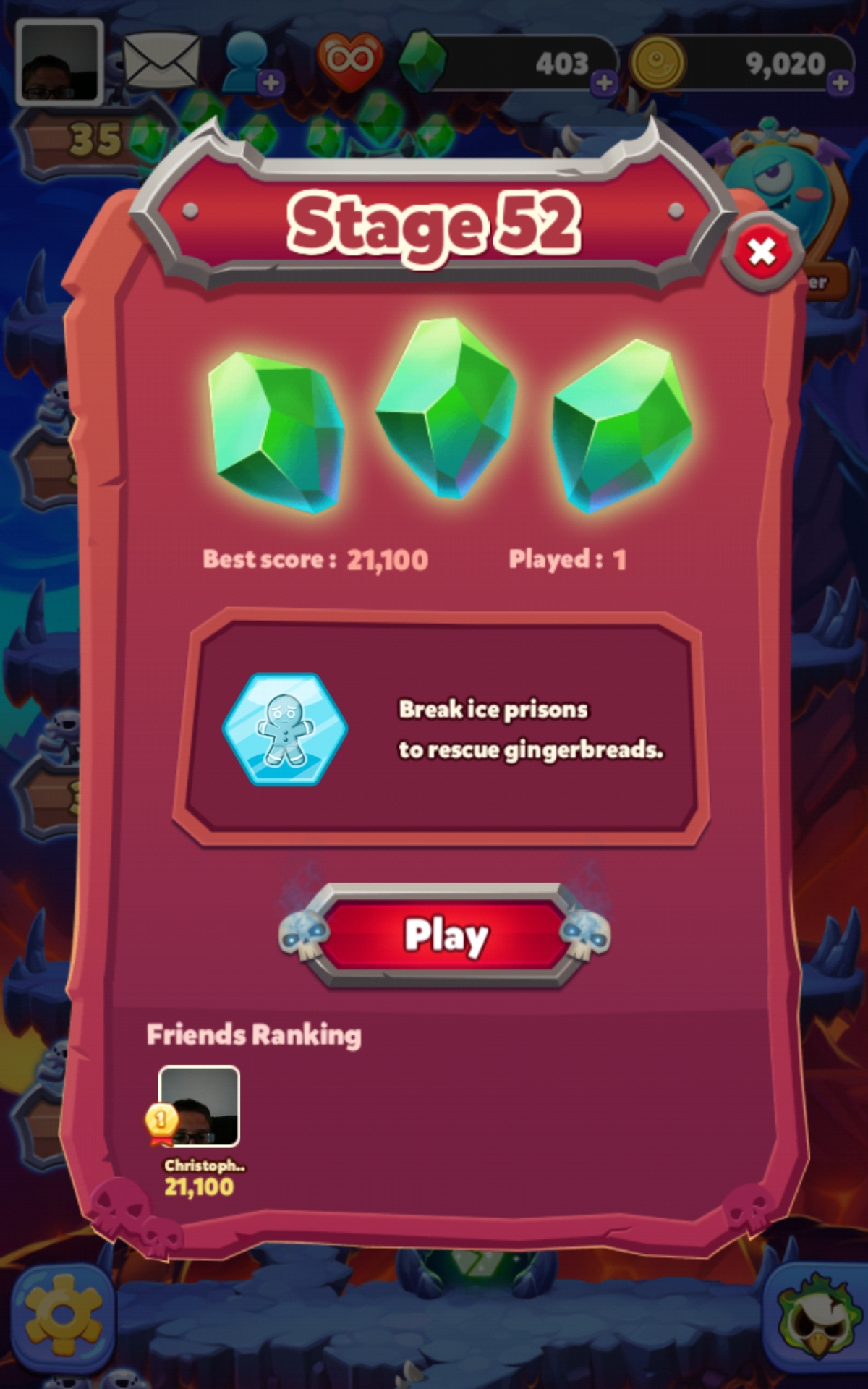Screen dimensions: 868x1389
Task: Add a friend via the person-plus icon
Action: [252, 64]
